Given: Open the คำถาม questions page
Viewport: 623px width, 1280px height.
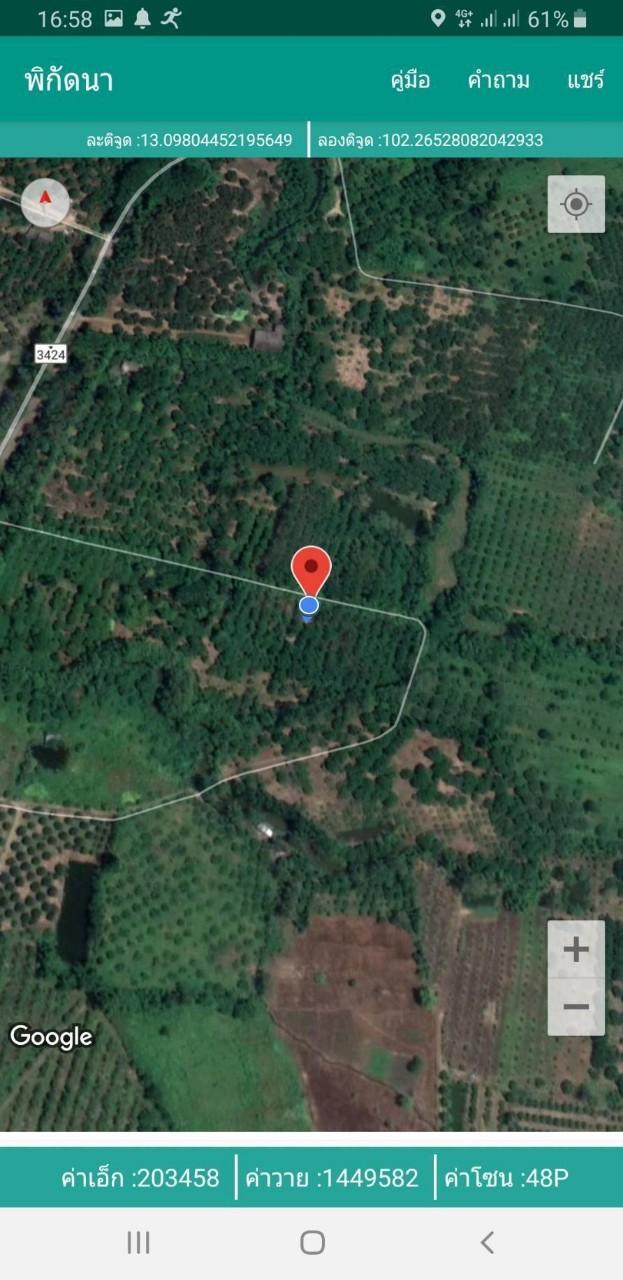Looking at the screenshot, I should point(498,81).
